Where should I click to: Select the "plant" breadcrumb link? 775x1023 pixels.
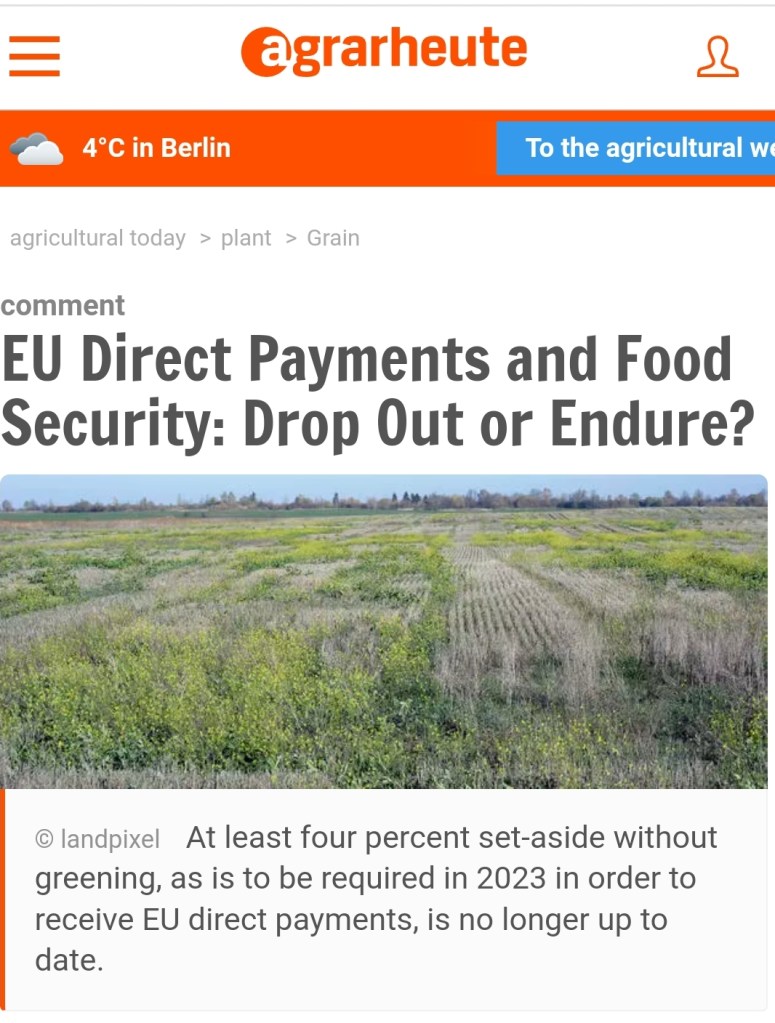246,238
